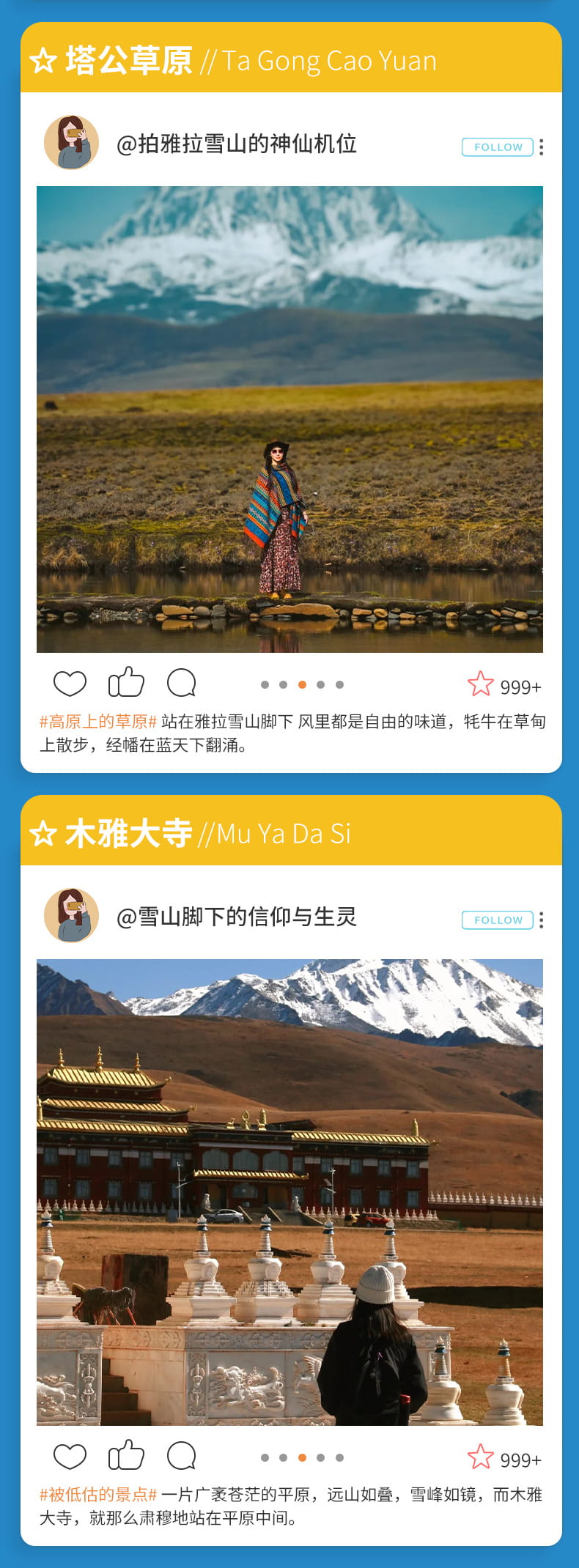Open the three-dot menu beside the first FOLLOW button
Image resolution: width=579 pixels, height=1568 pixels.
coord(540,147)
